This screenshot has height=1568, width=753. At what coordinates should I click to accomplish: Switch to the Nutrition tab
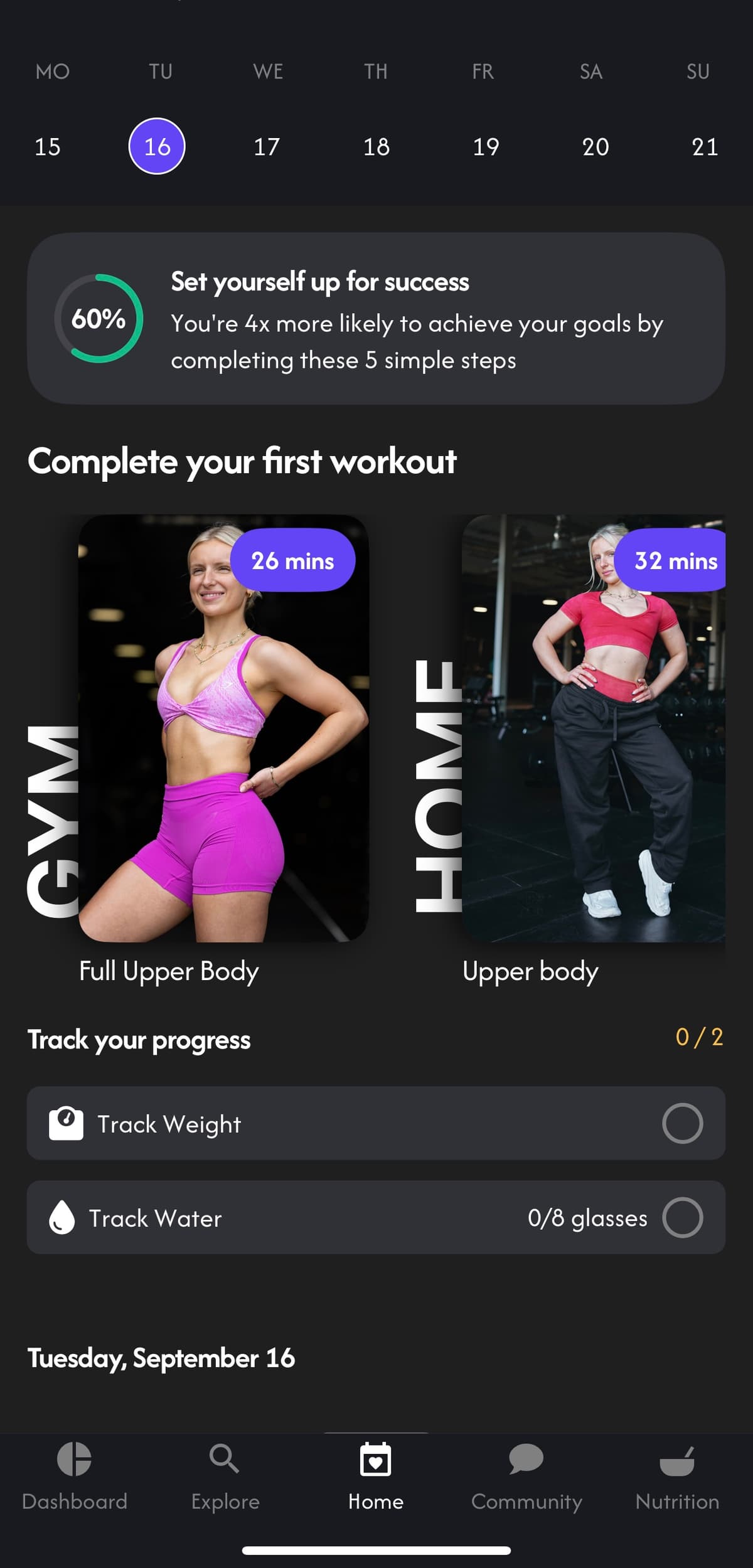coord(677,1473)
